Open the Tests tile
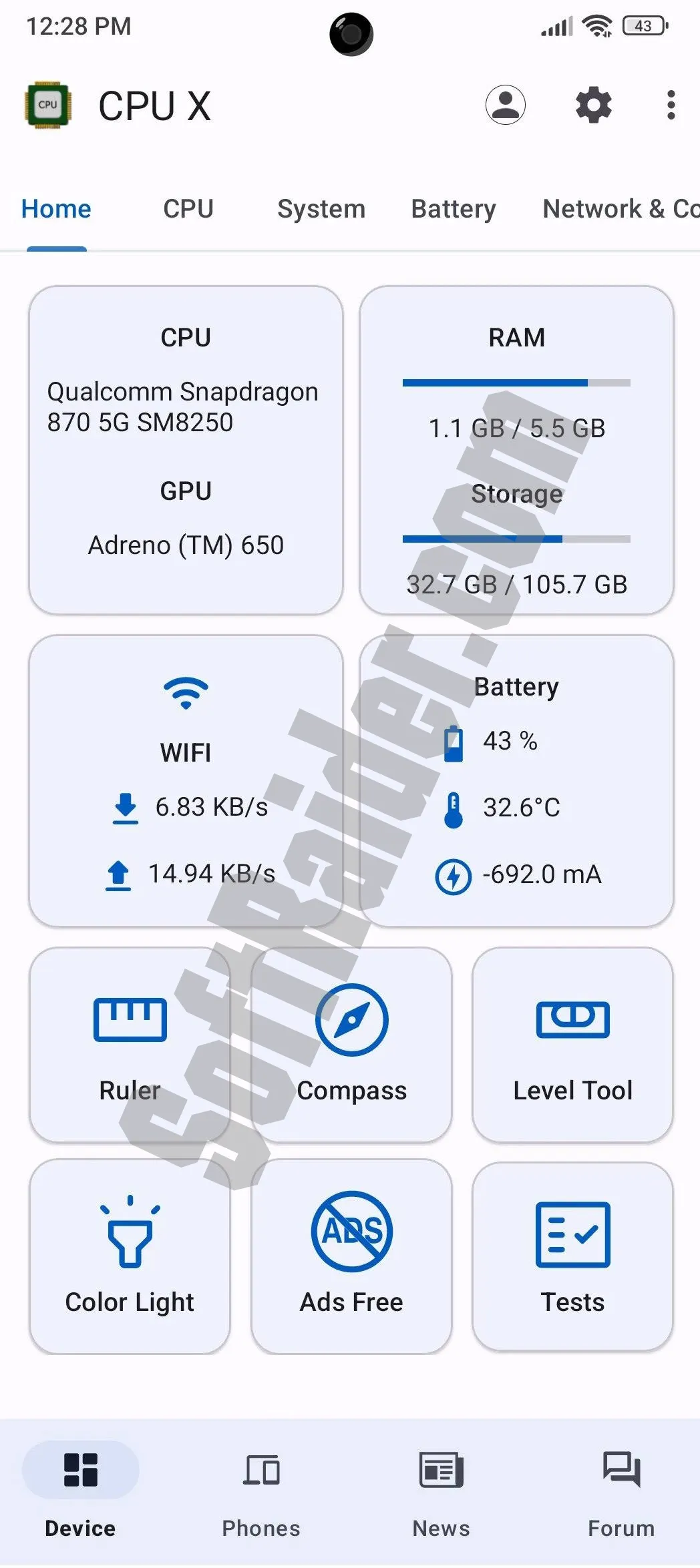700x1568 pixels. 572,1256
